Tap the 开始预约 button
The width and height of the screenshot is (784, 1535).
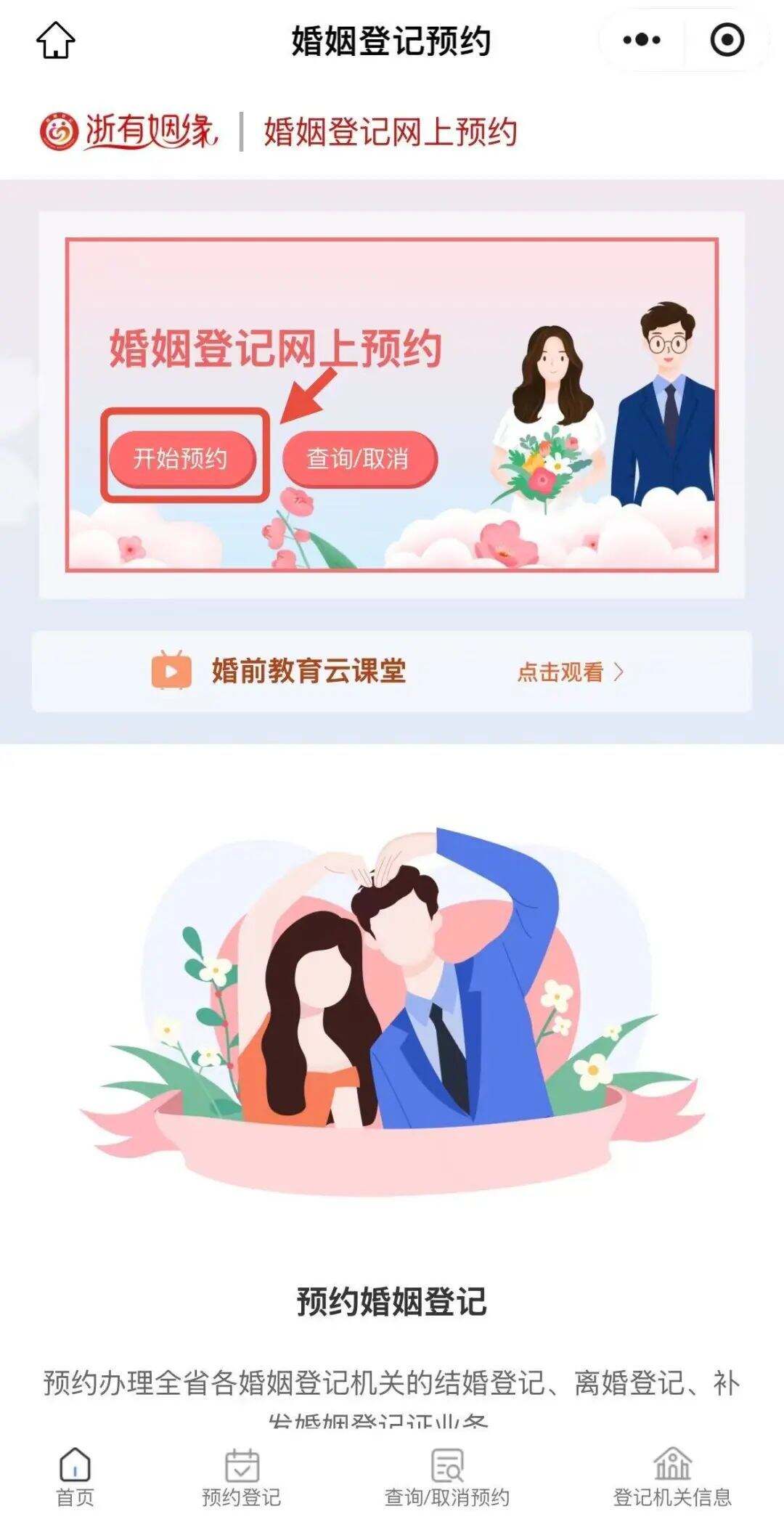(x=181, y=458)
